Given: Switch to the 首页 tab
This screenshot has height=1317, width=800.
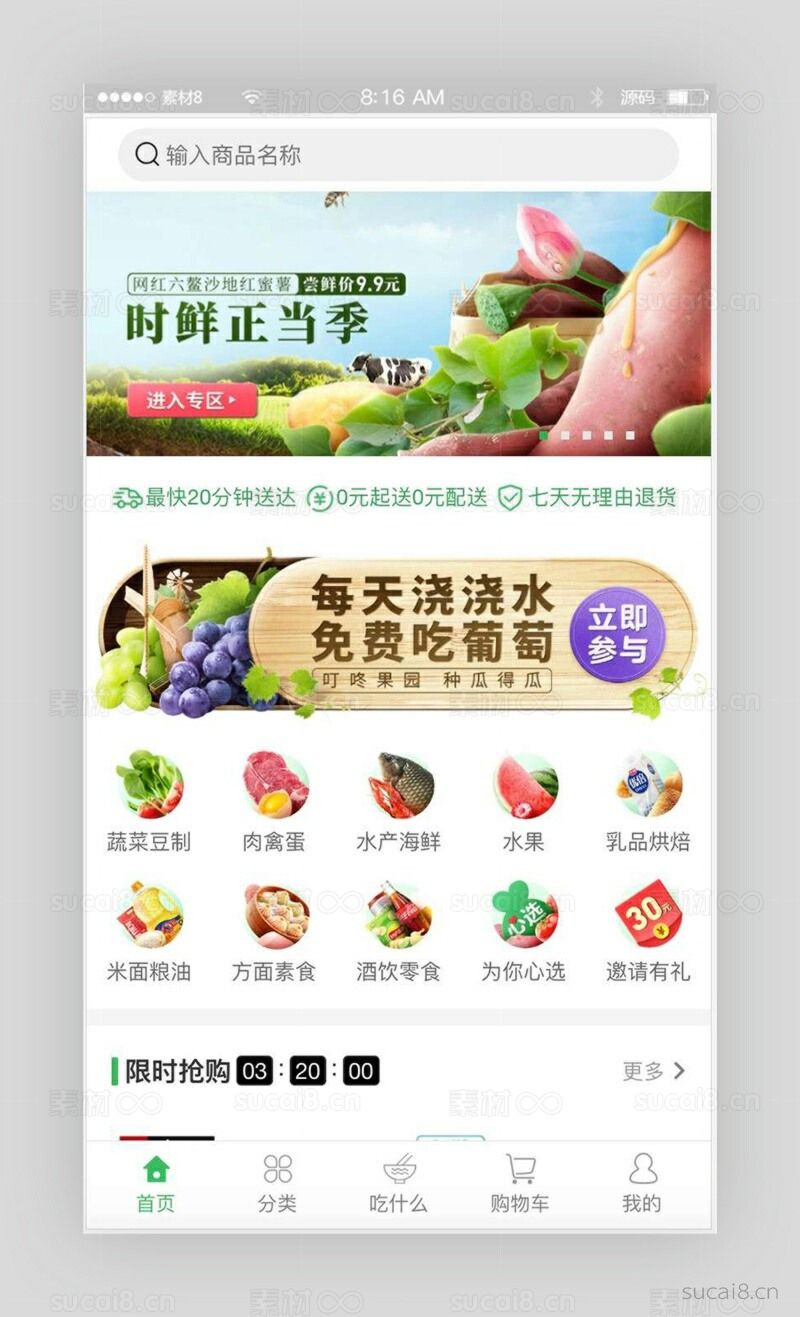Looking at the screenshot, I should tap(156, 1183).
